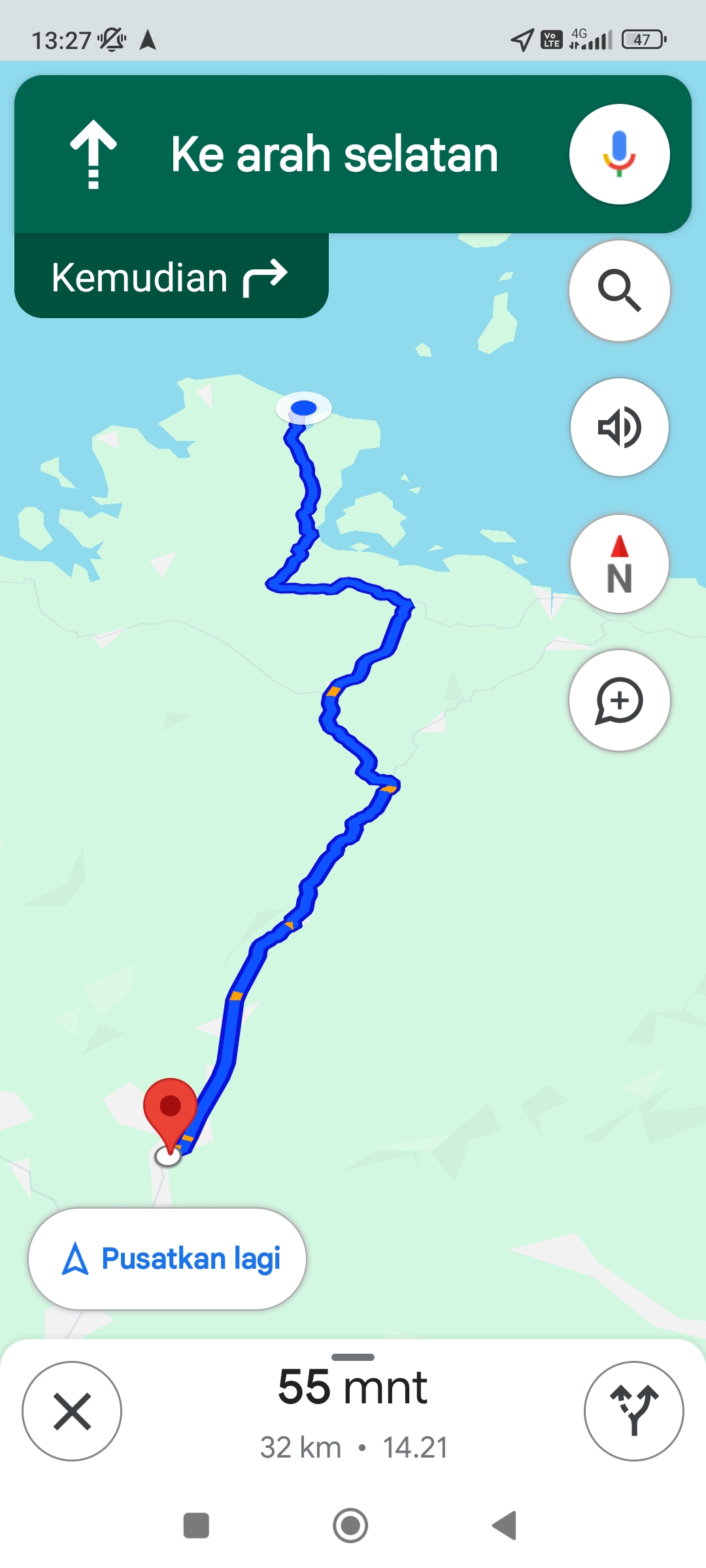Search along the route with the magnifier
The image size is (706, 1568).
point(619,291)
